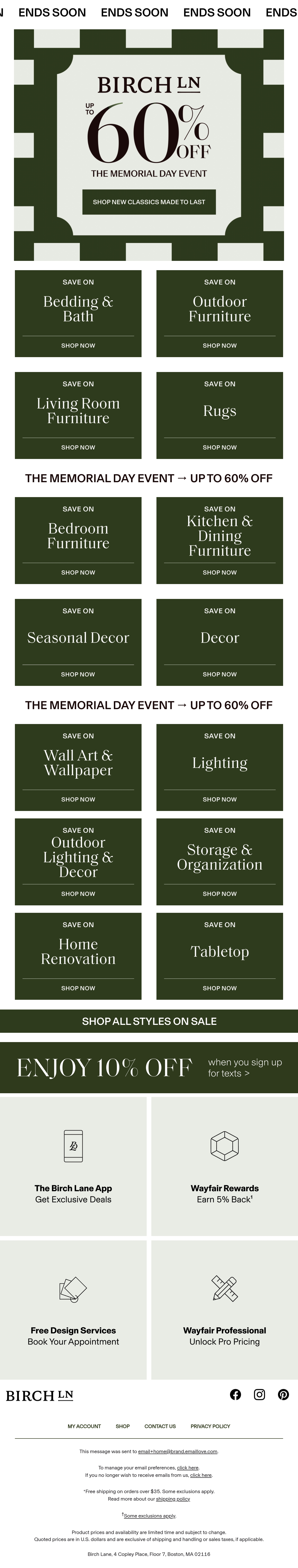The image size is (298, 1568).
Task: Go to My Account link
Action: pyautogui.click(x=84, y=1426)
